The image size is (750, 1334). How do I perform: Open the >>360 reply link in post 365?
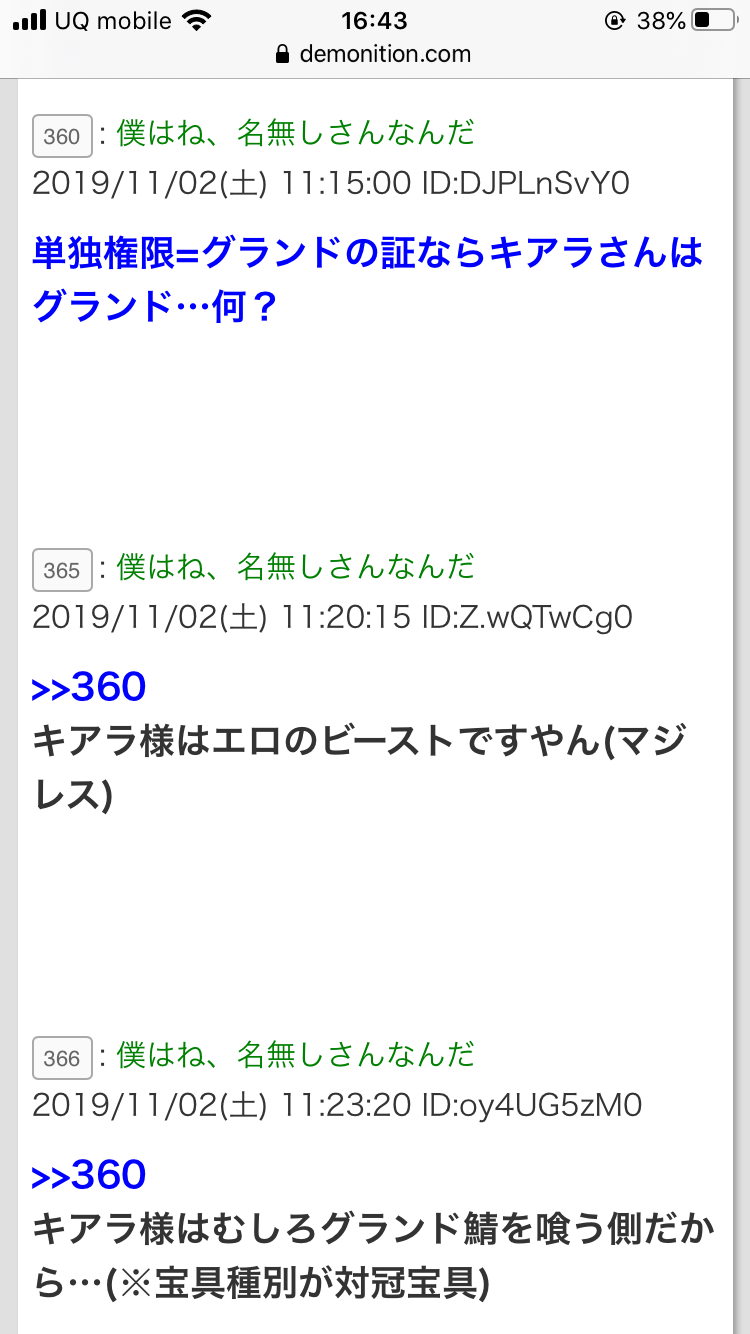[89, 687]
